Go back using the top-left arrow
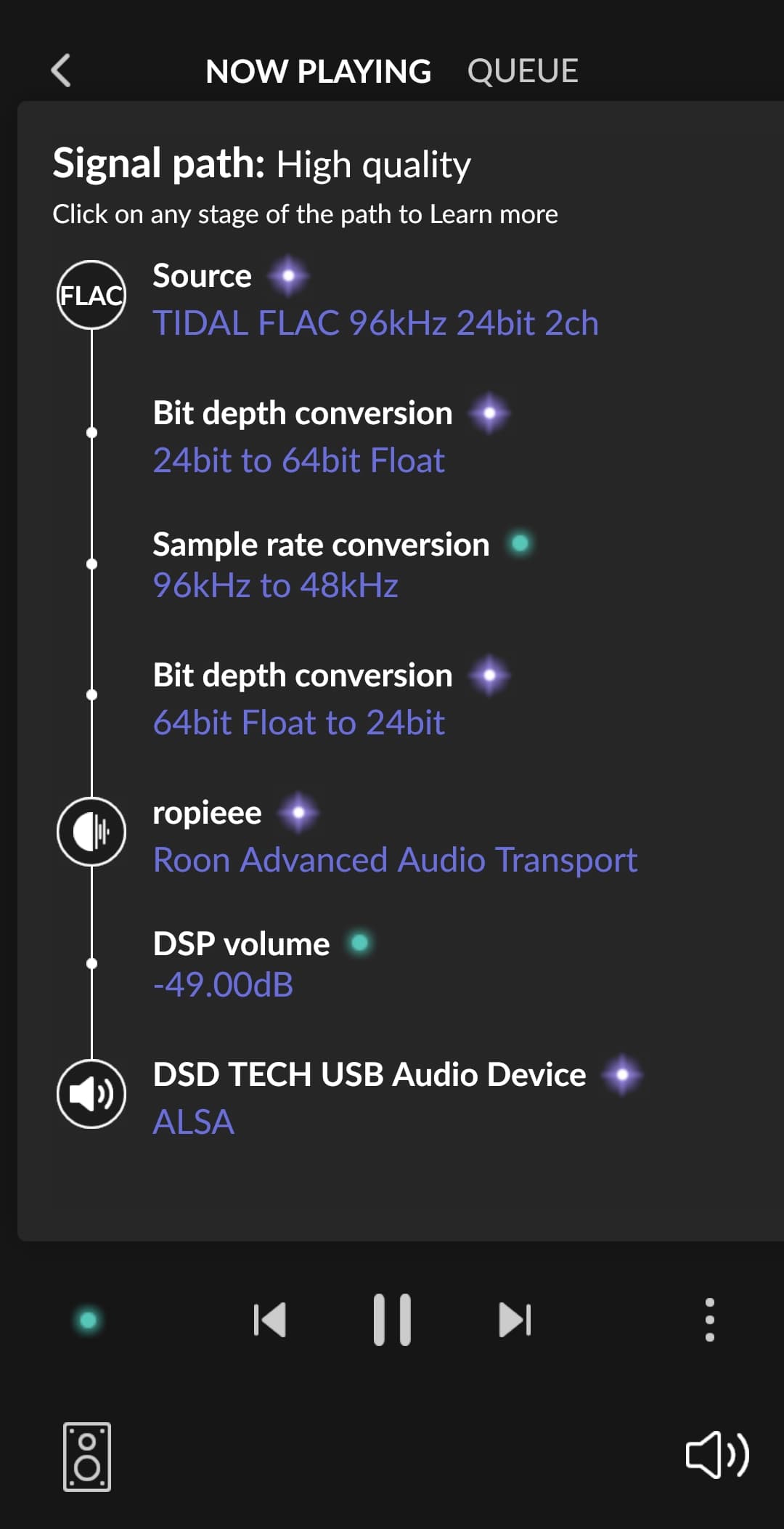This screenshot has height=1529, width=784. 62,70
